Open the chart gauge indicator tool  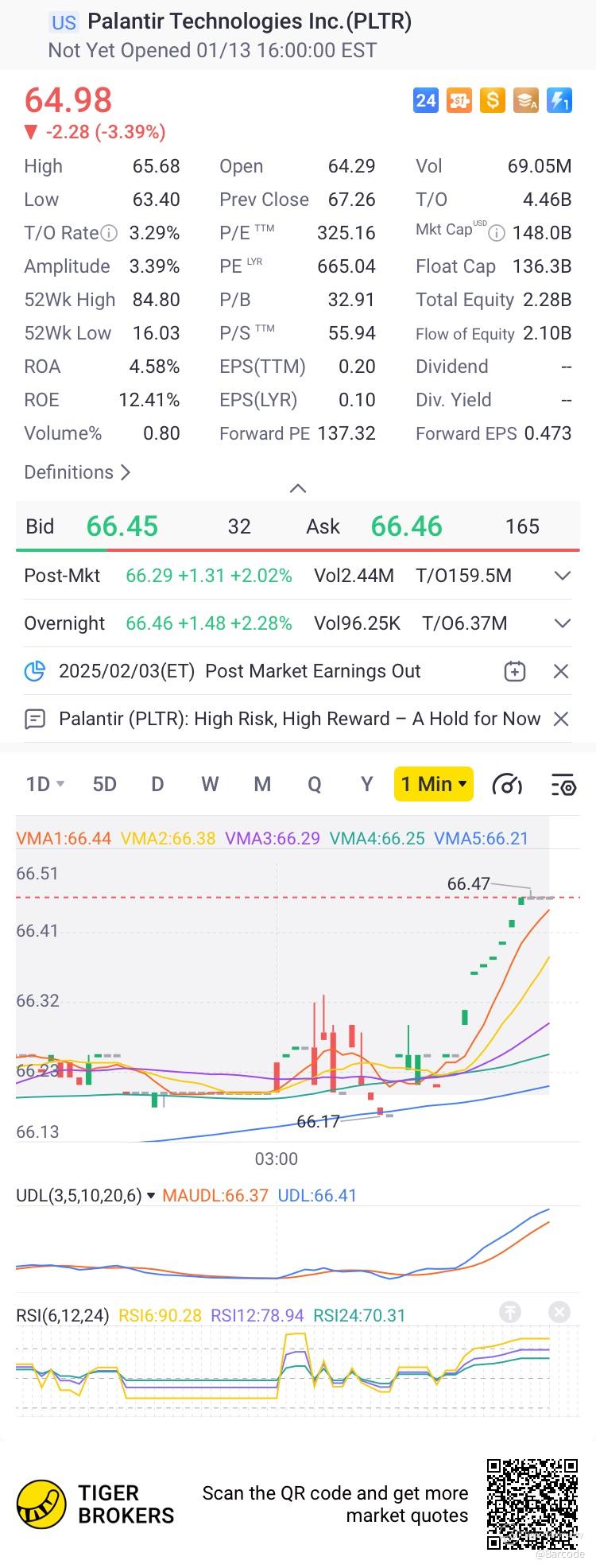507,785
